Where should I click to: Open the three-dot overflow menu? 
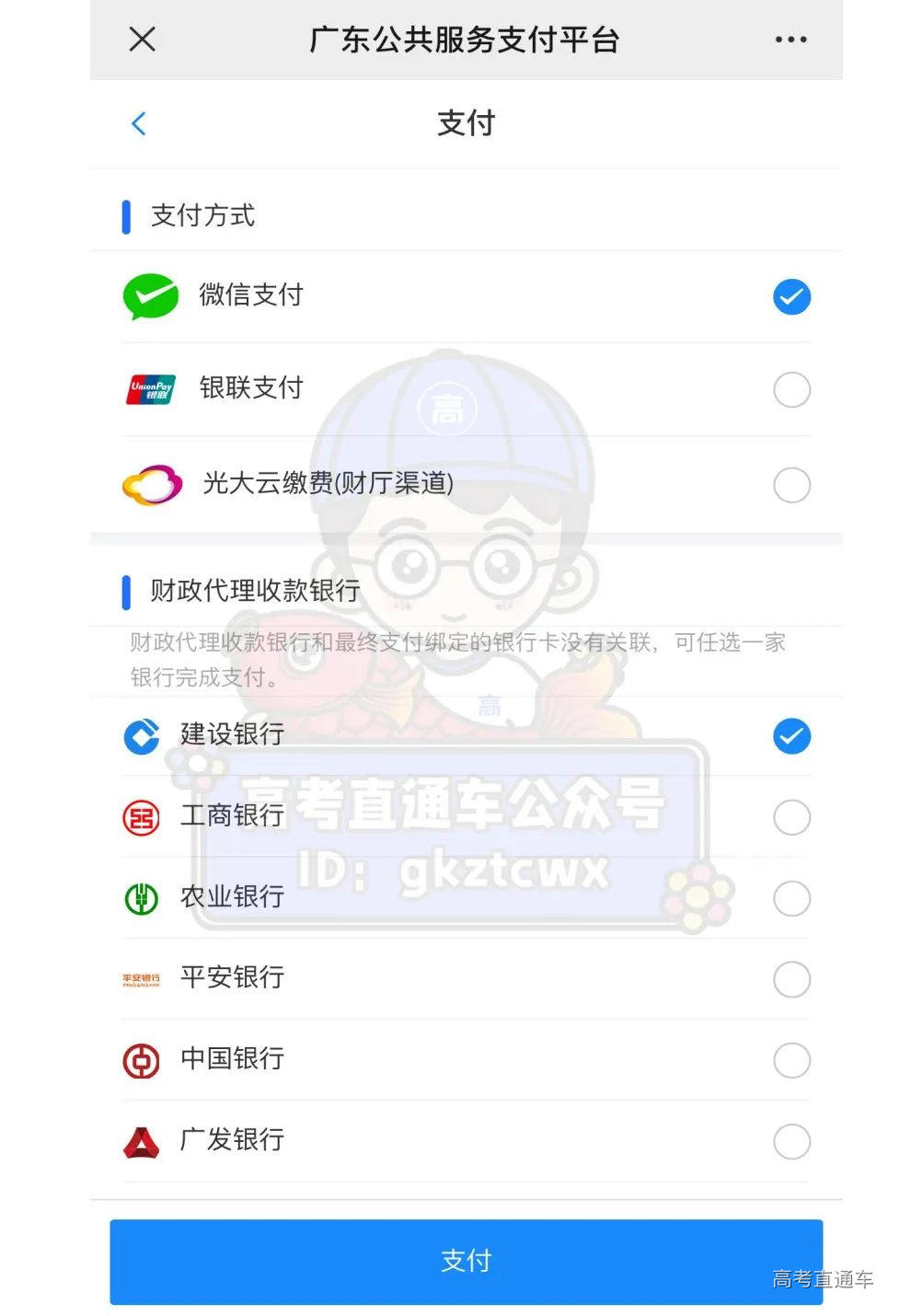click(790, 40)
